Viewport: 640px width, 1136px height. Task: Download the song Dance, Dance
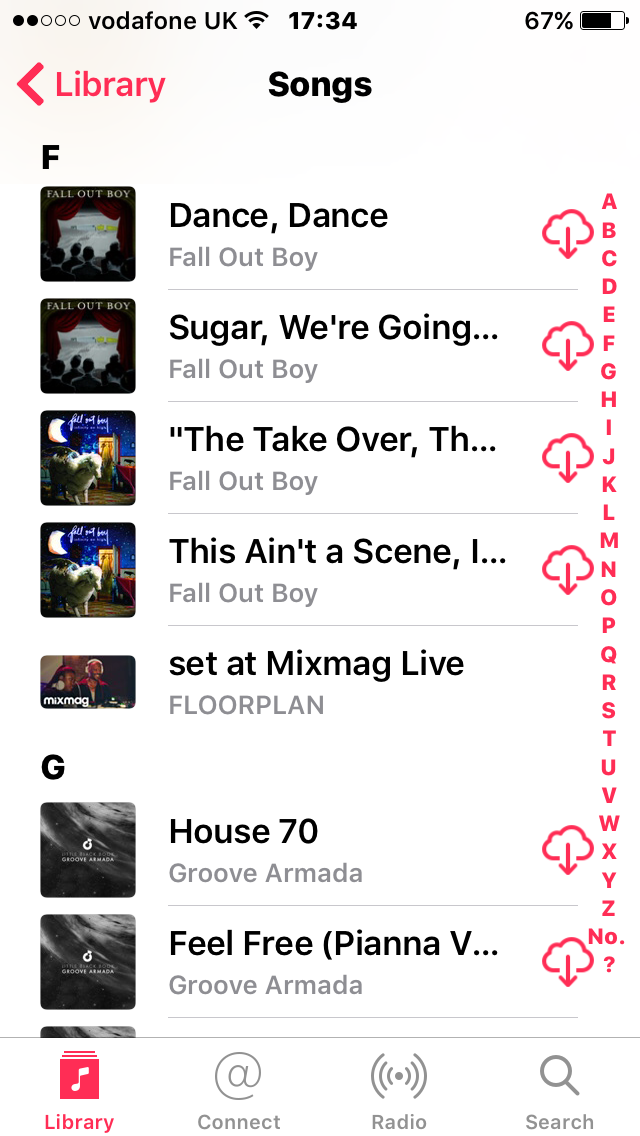[x=567, y=235]
